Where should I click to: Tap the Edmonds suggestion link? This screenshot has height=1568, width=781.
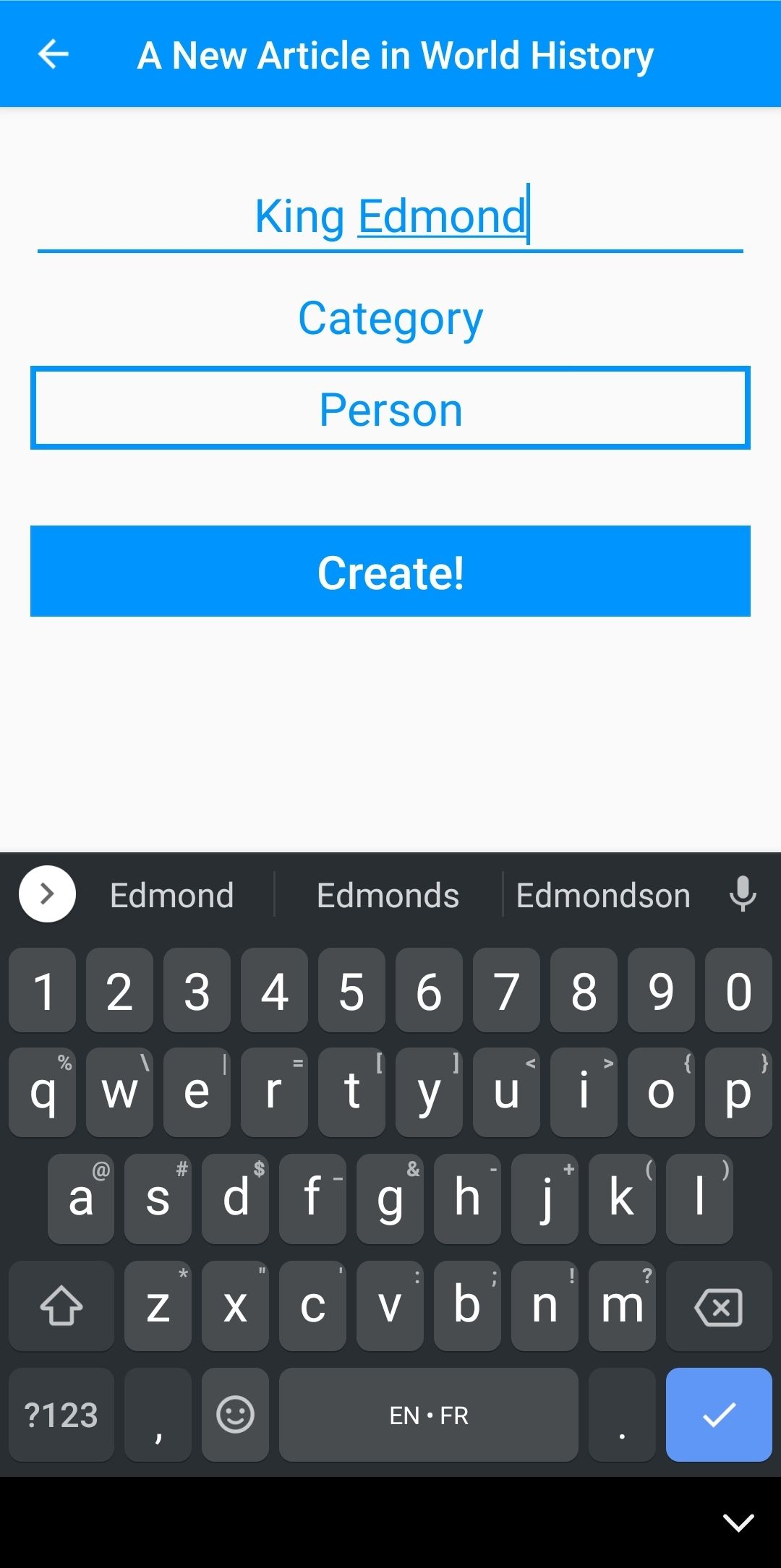pos(388,894)
